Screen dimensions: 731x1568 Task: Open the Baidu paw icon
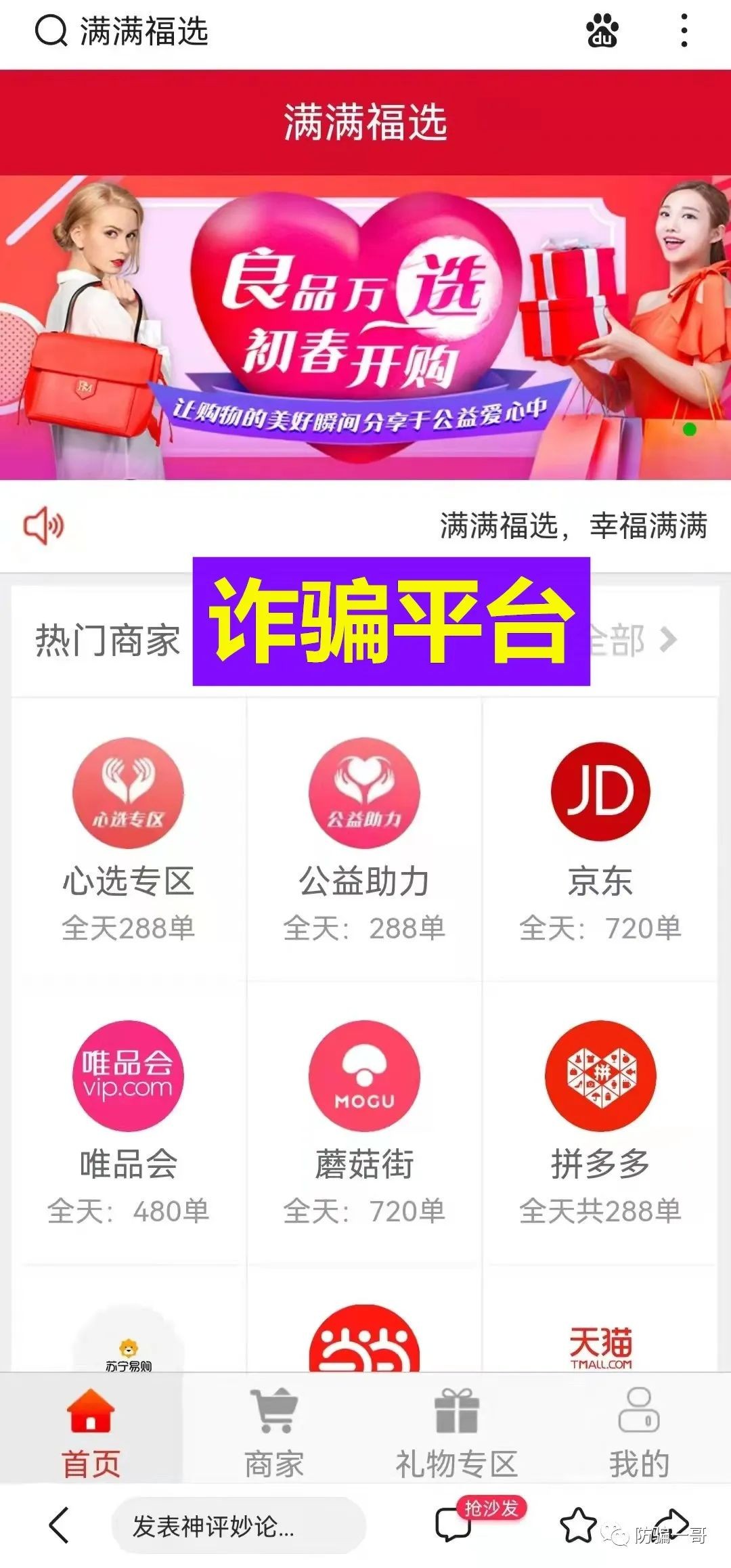coord(602,31)
